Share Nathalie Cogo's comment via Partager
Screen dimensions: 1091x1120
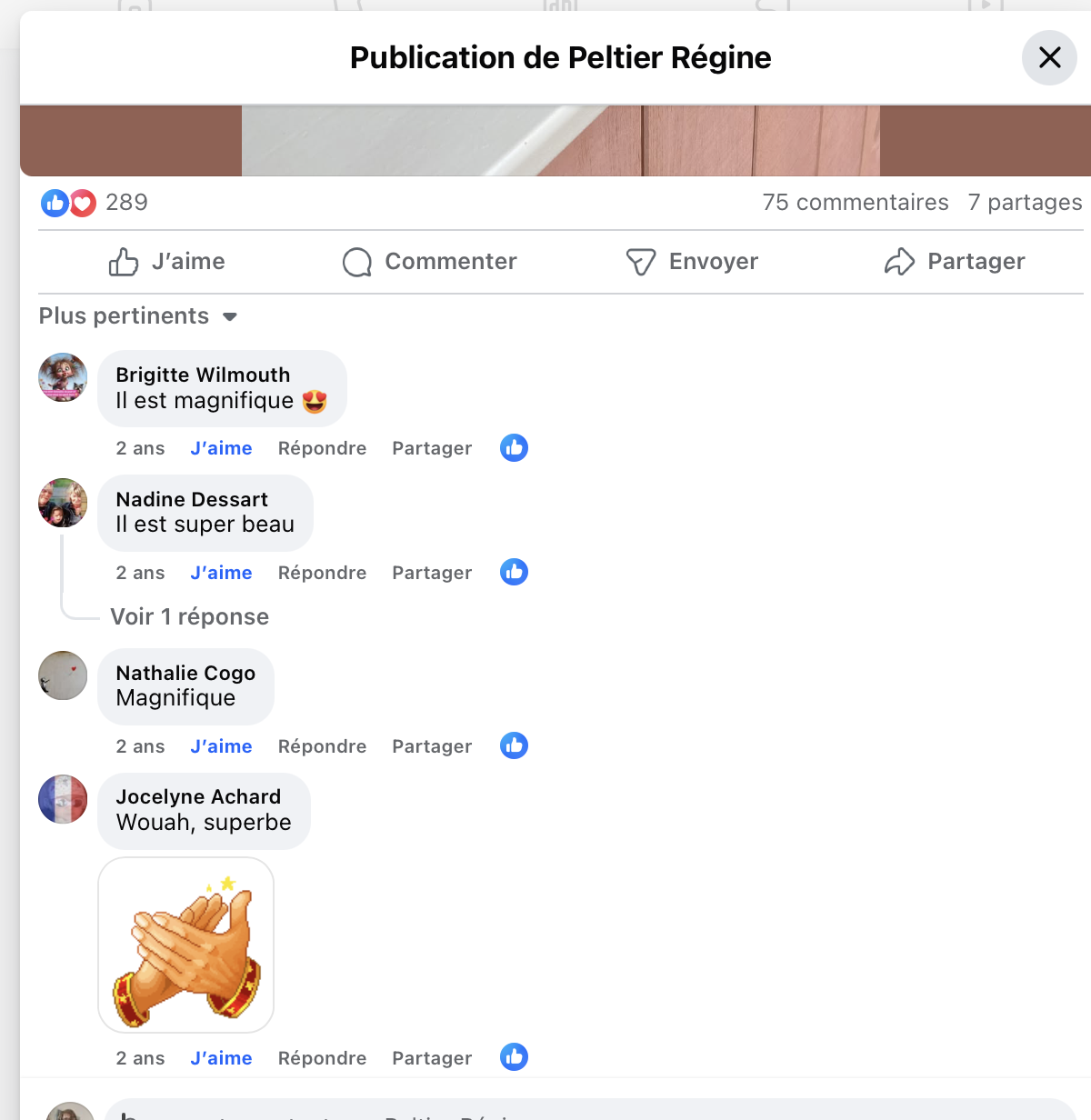point(432,746)
